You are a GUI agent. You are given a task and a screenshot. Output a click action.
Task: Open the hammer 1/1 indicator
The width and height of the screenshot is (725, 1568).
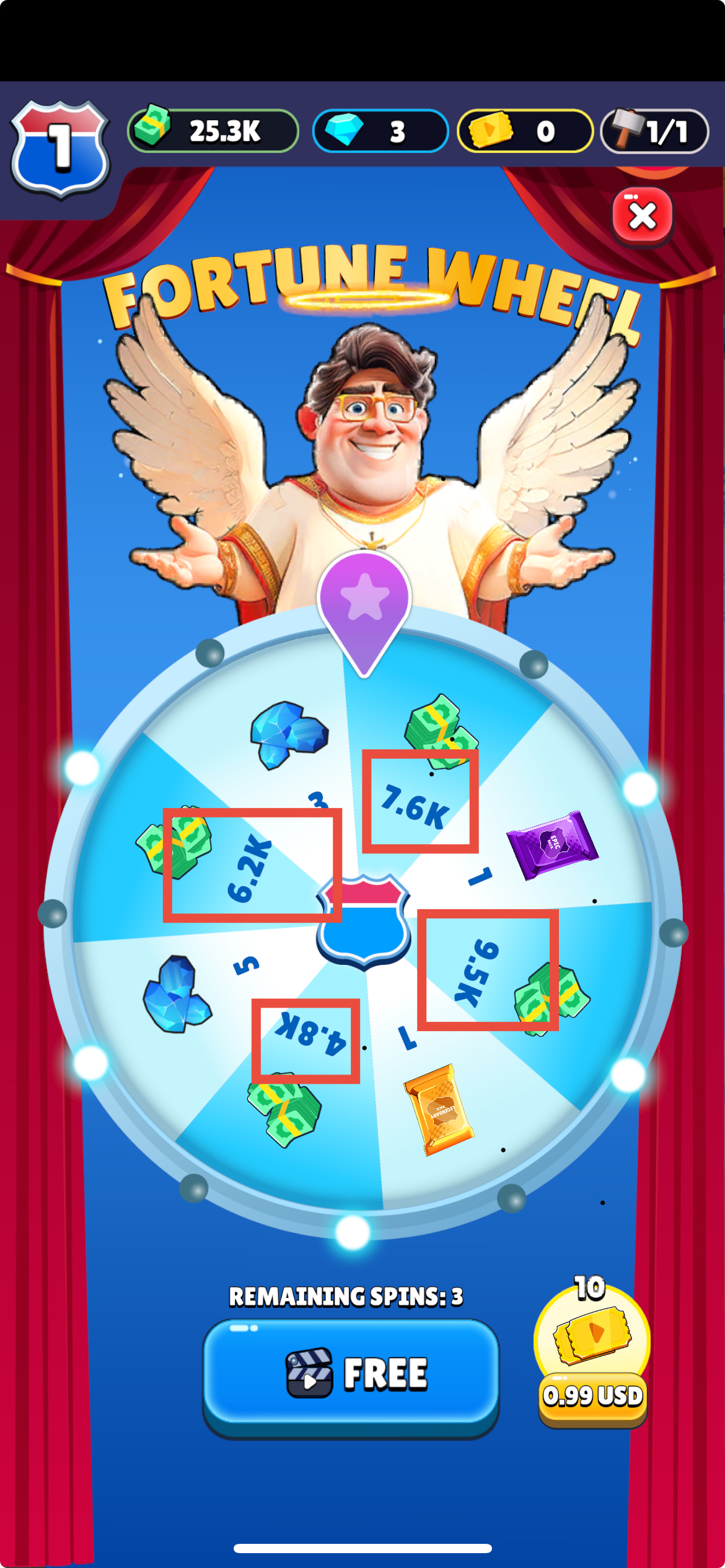coord(654,131)
